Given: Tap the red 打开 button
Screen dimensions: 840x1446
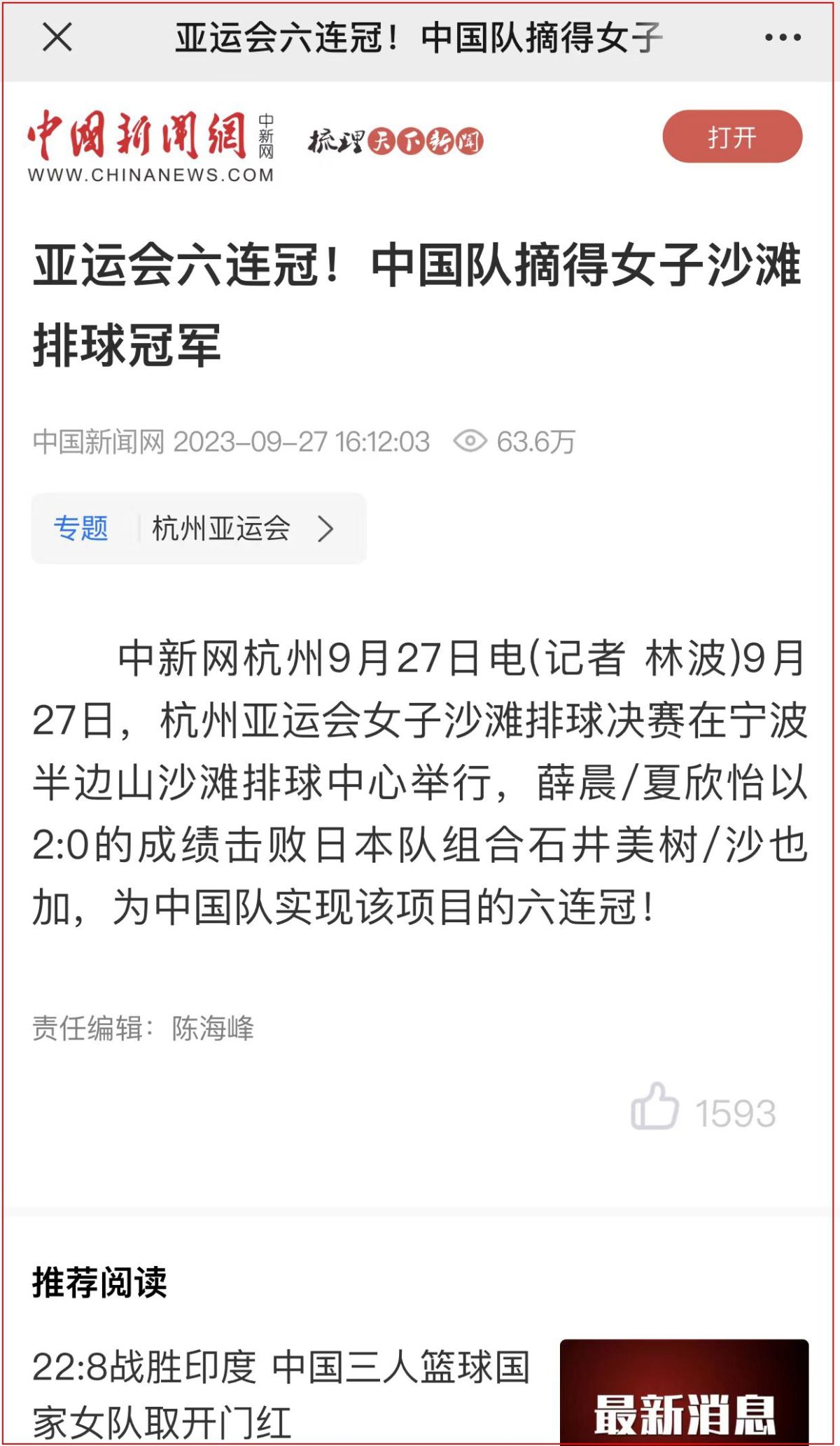Looking at the screenshot, I should pyautogui.click(x=731, y=137).
